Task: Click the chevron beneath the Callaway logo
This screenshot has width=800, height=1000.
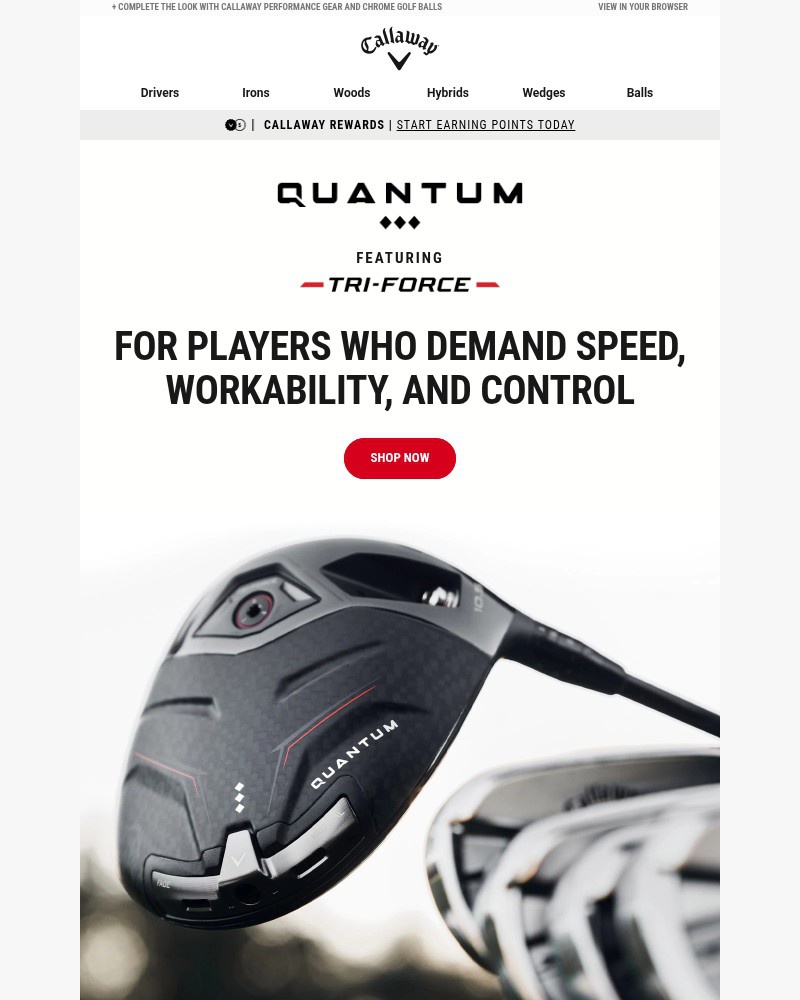Action: tap(399, 58)
